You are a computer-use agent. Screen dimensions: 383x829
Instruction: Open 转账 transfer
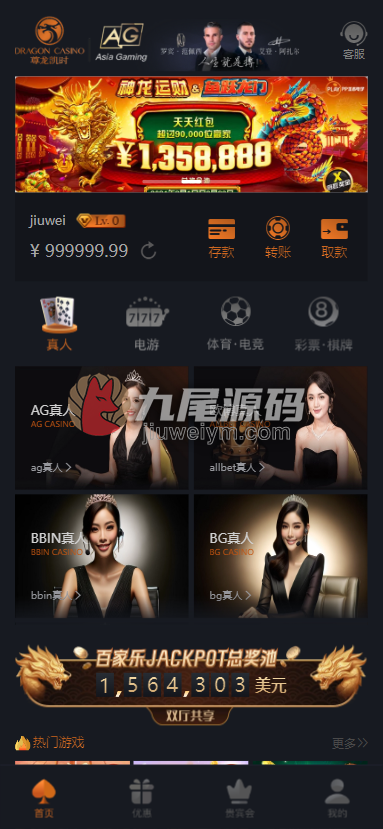click(278, 238)
